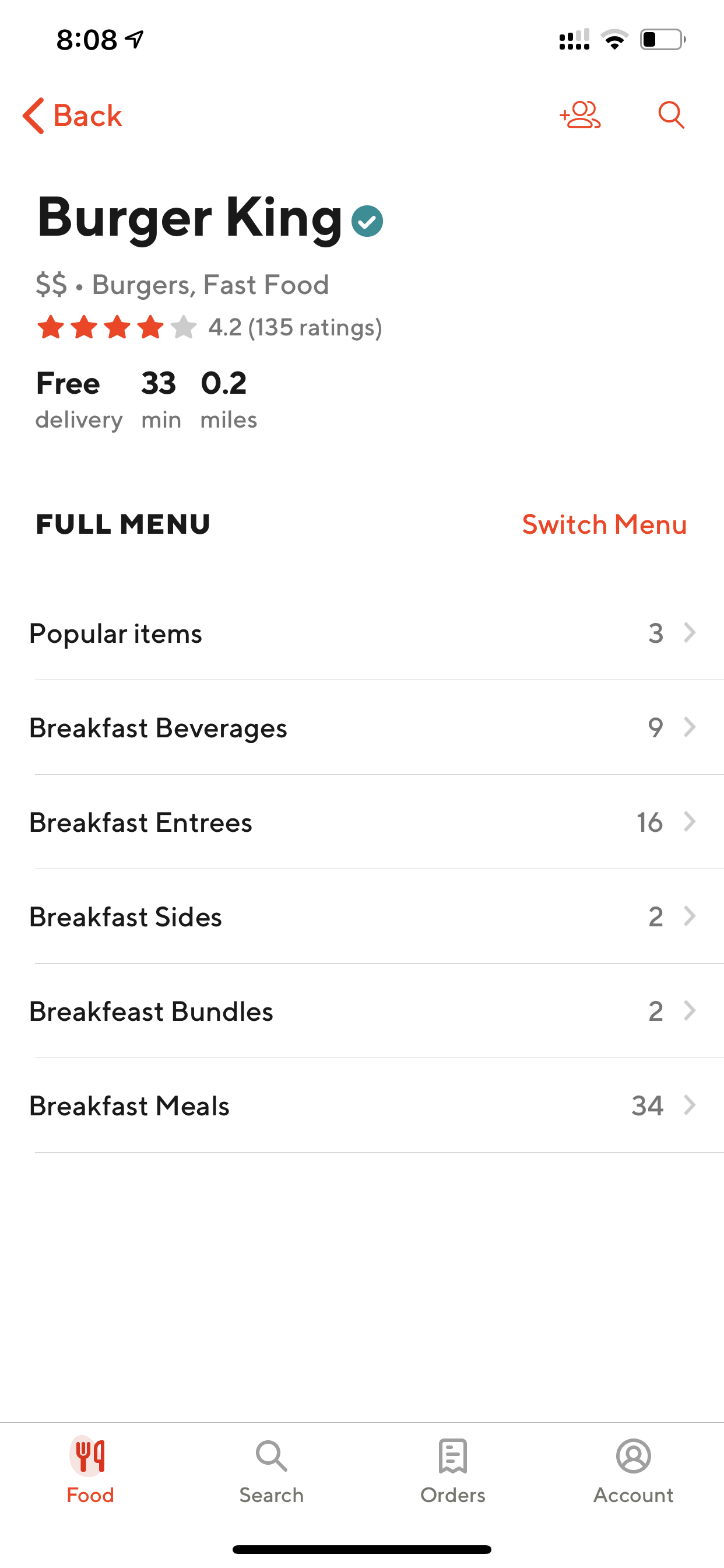Screen dimensions: 724x1568
Task: Open the Orders tab
Action: [x=453, y=1471]
